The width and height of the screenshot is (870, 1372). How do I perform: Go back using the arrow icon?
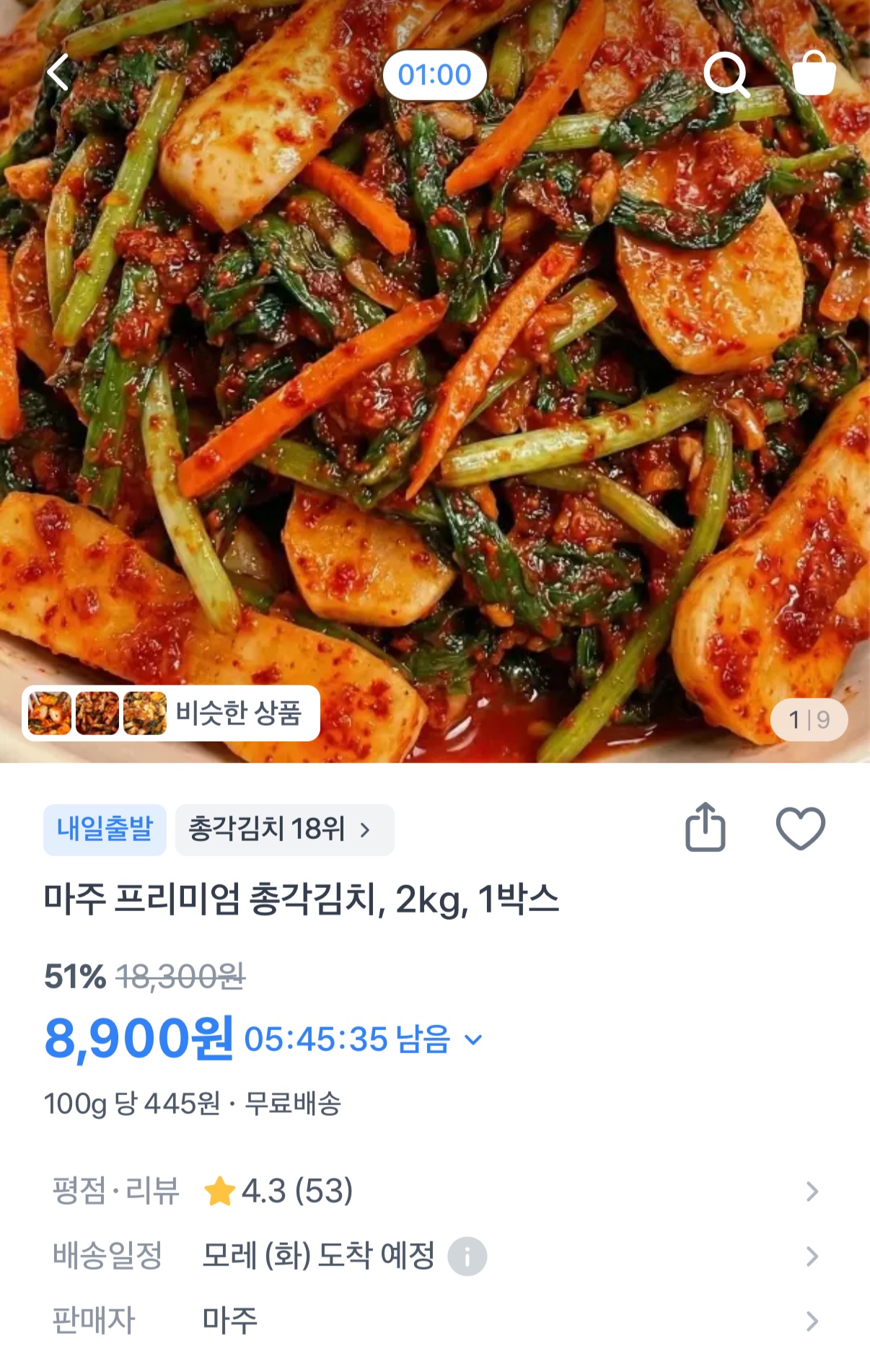(x=58, y=73)
